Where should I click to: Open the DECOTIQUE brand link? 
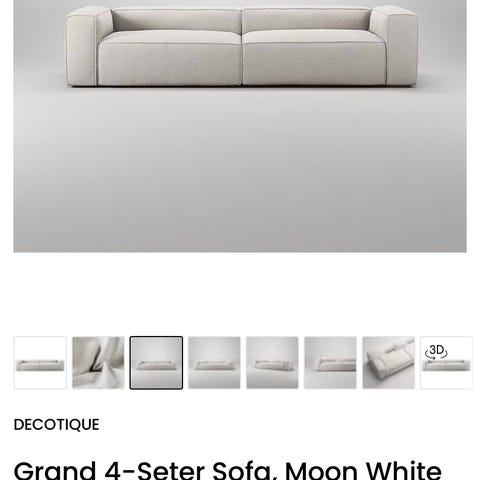point(56,425)
